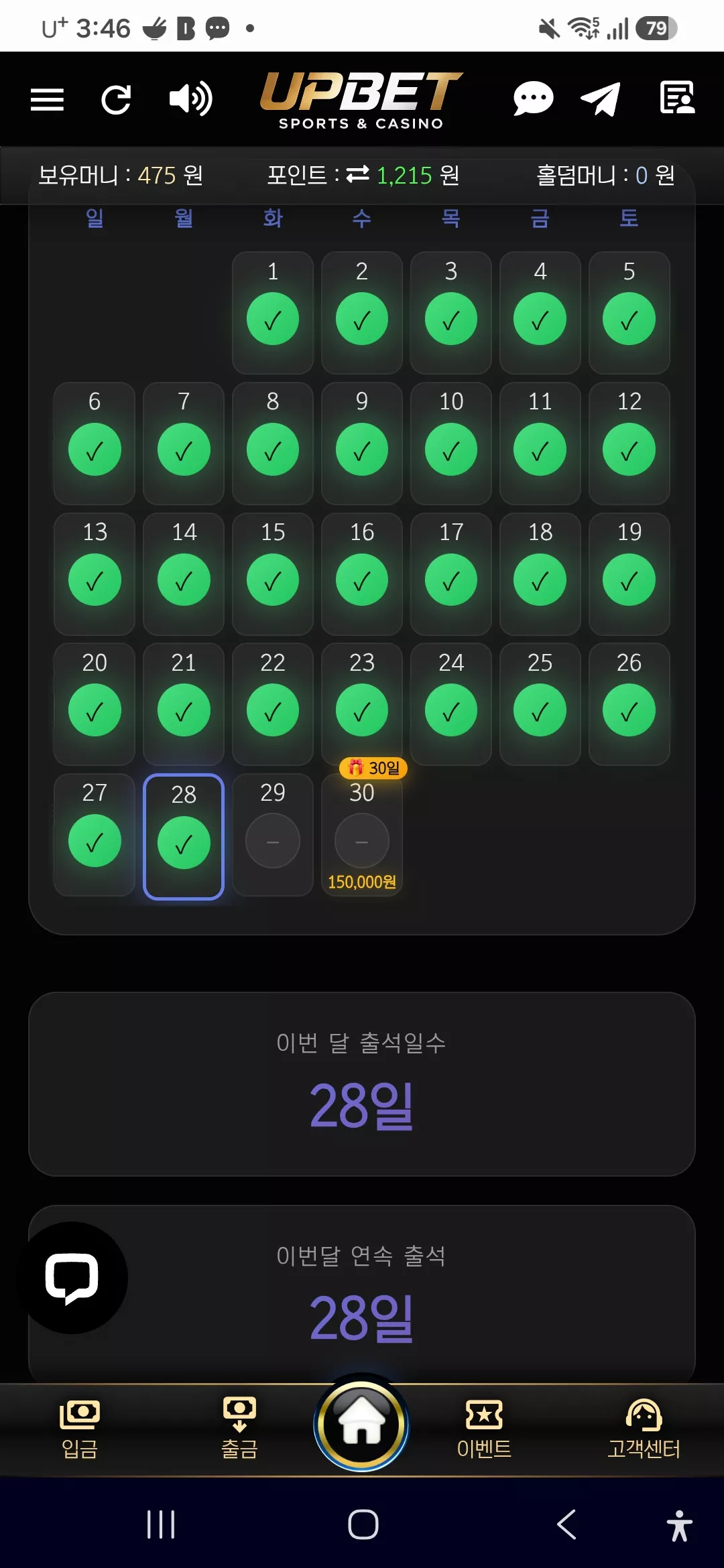Select day 29 on attendance calendar

[273, 835]
